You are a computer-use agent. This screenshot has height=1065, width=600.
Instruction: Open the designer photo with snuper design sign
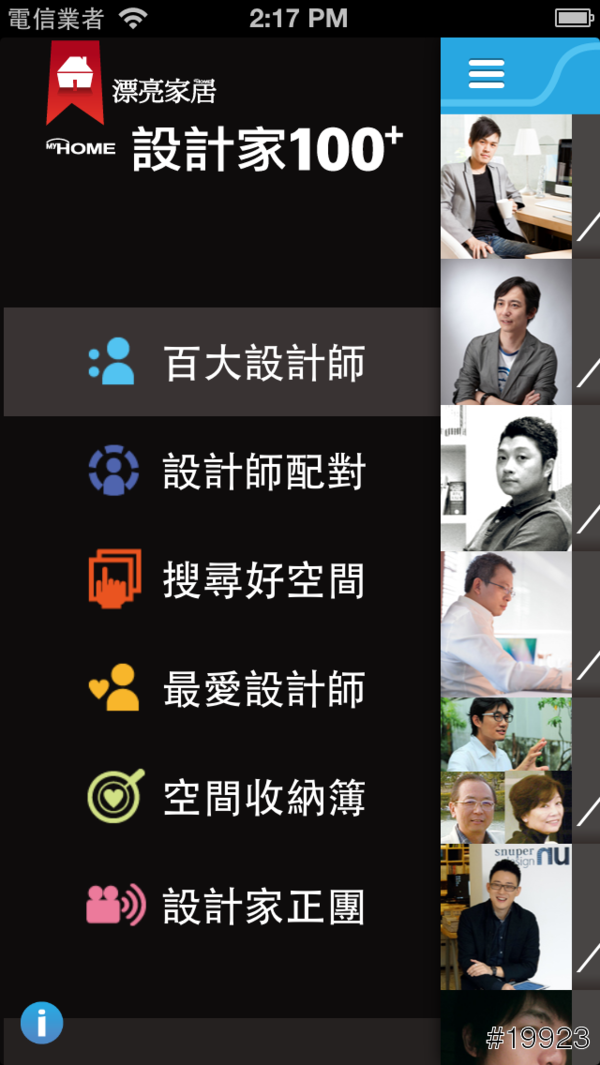coord(506,916)
